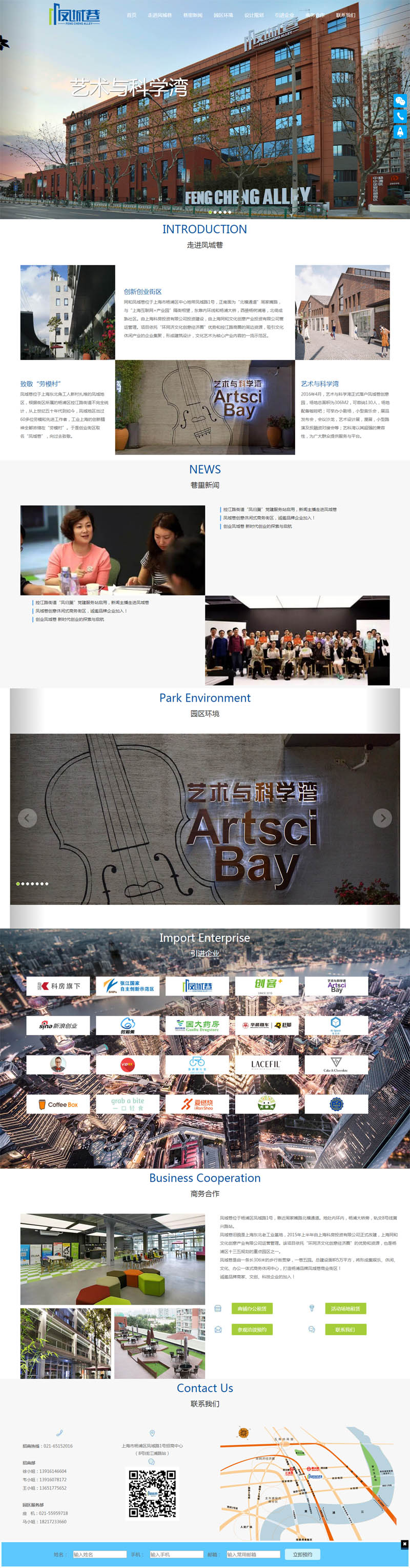The image size is (410, 1568).
Task: Tap the 参观洽谈预约 button
Action: (252, 1329)
